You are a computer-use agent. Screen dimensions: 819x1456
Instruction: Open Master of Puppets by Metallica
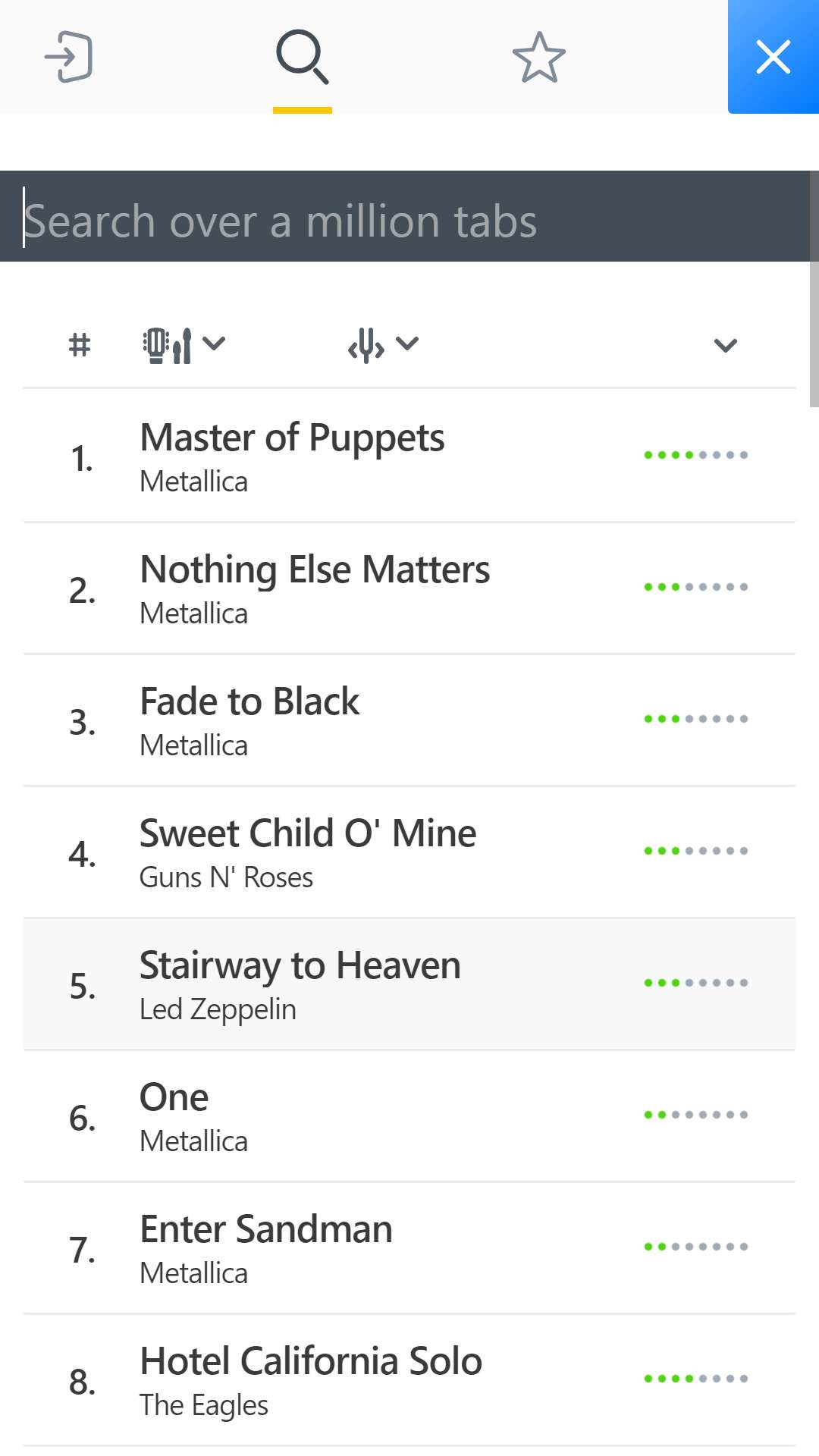tap(409, 456)
